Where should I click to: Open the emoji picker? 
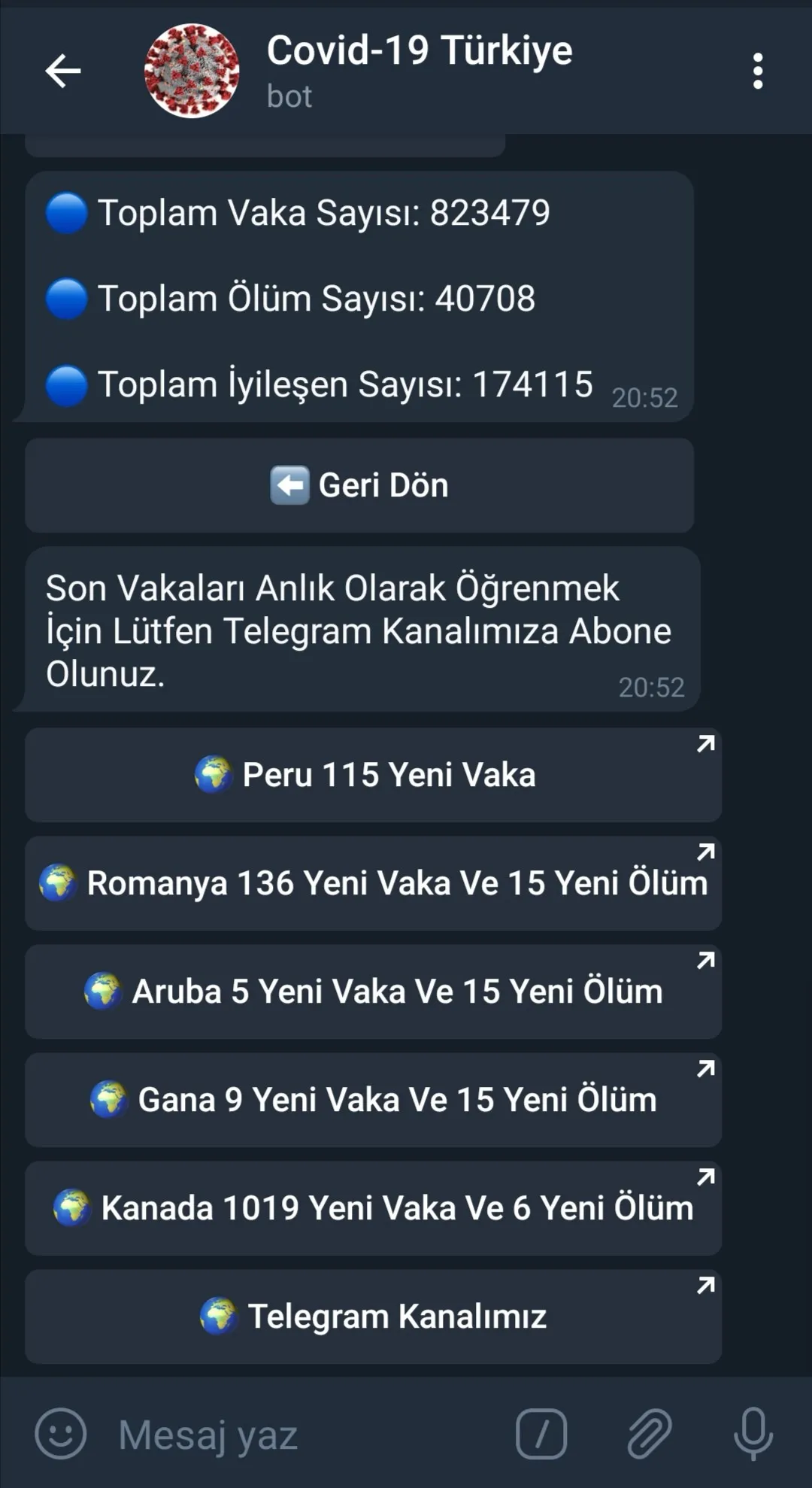tap(61, 1434)
